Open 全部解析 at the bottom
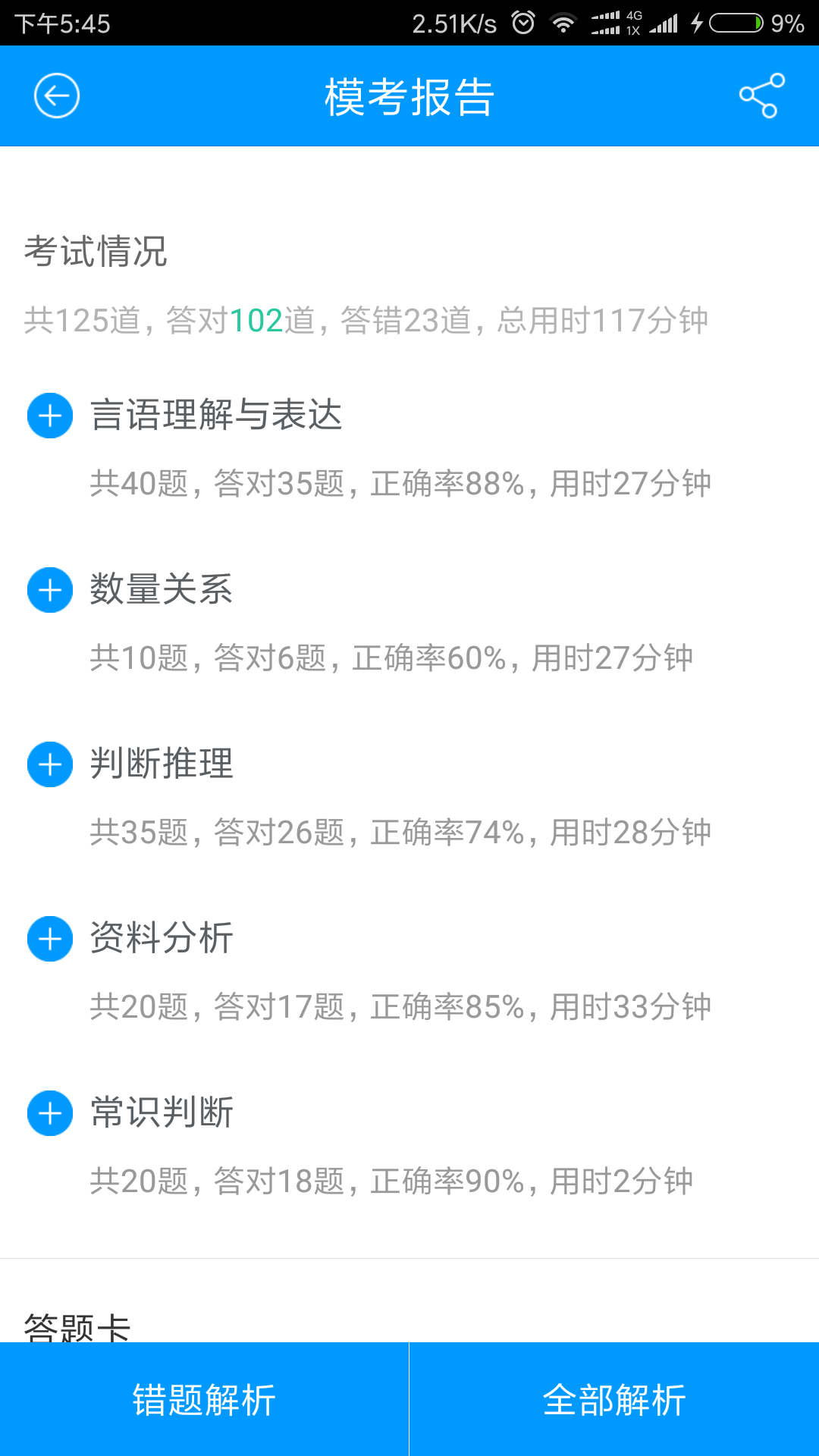The height and width of the screenshot is (1456, 819). coord(614,1401)
